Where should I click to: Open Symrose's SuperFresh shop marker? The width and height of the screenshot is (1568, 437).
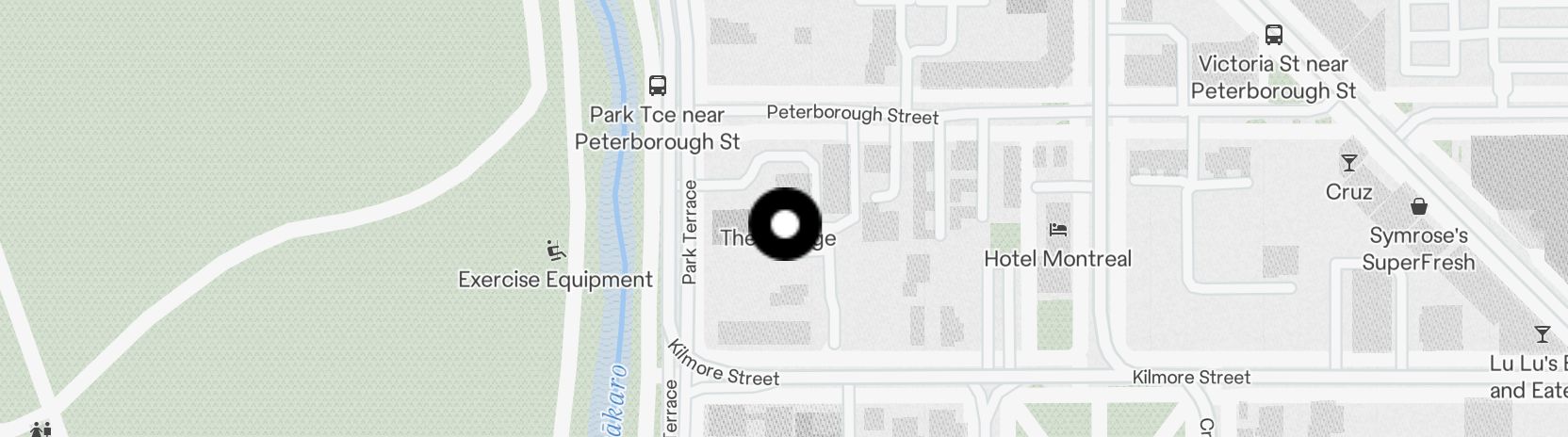coord(1418,206)
